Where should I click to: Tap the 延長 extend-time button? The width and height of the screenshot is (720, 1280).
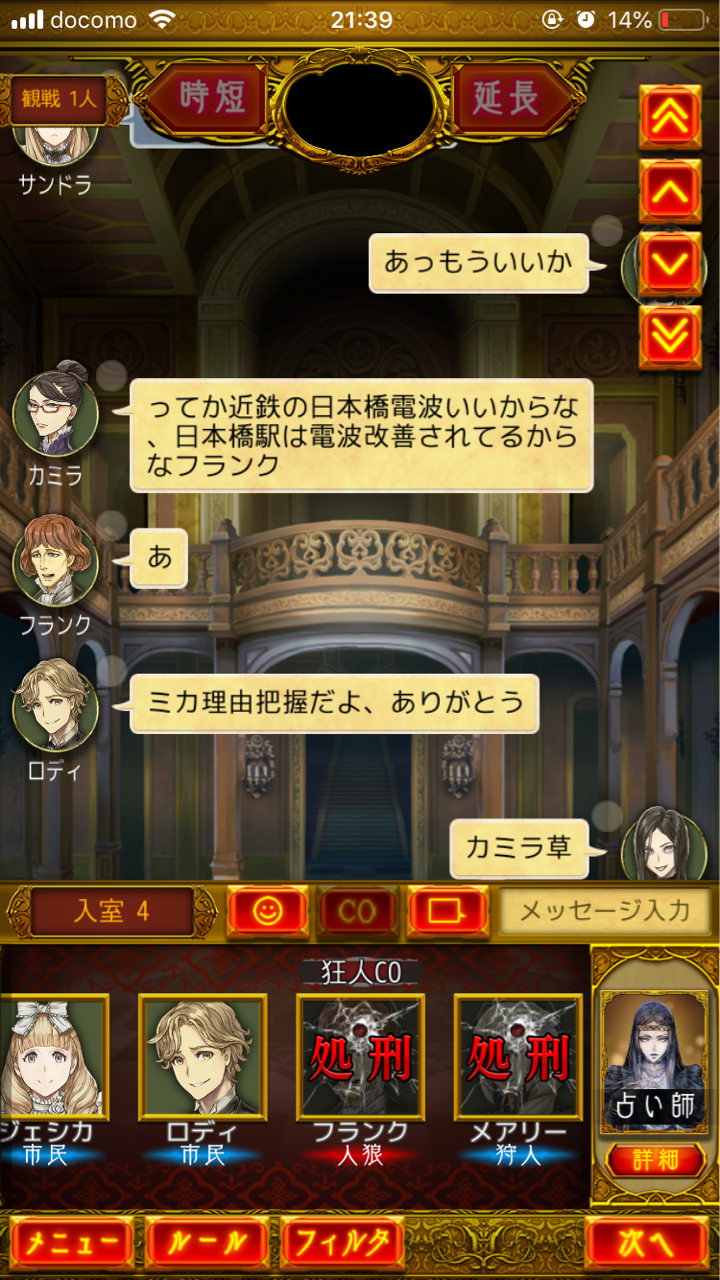point(514,98)
